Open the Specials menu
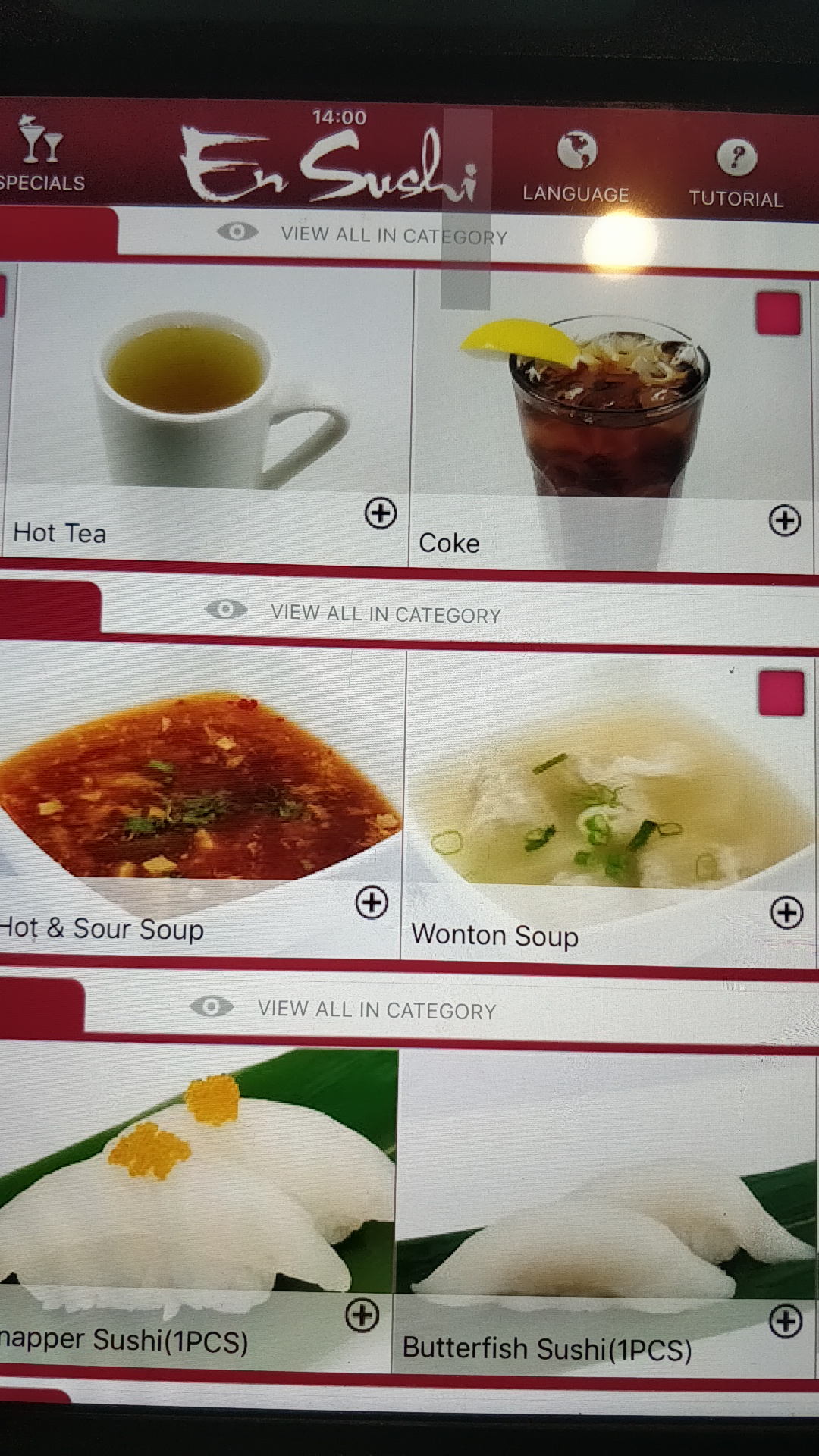Image resolution: width=819 pixels, height=1456 pixels. coord(40,155)
